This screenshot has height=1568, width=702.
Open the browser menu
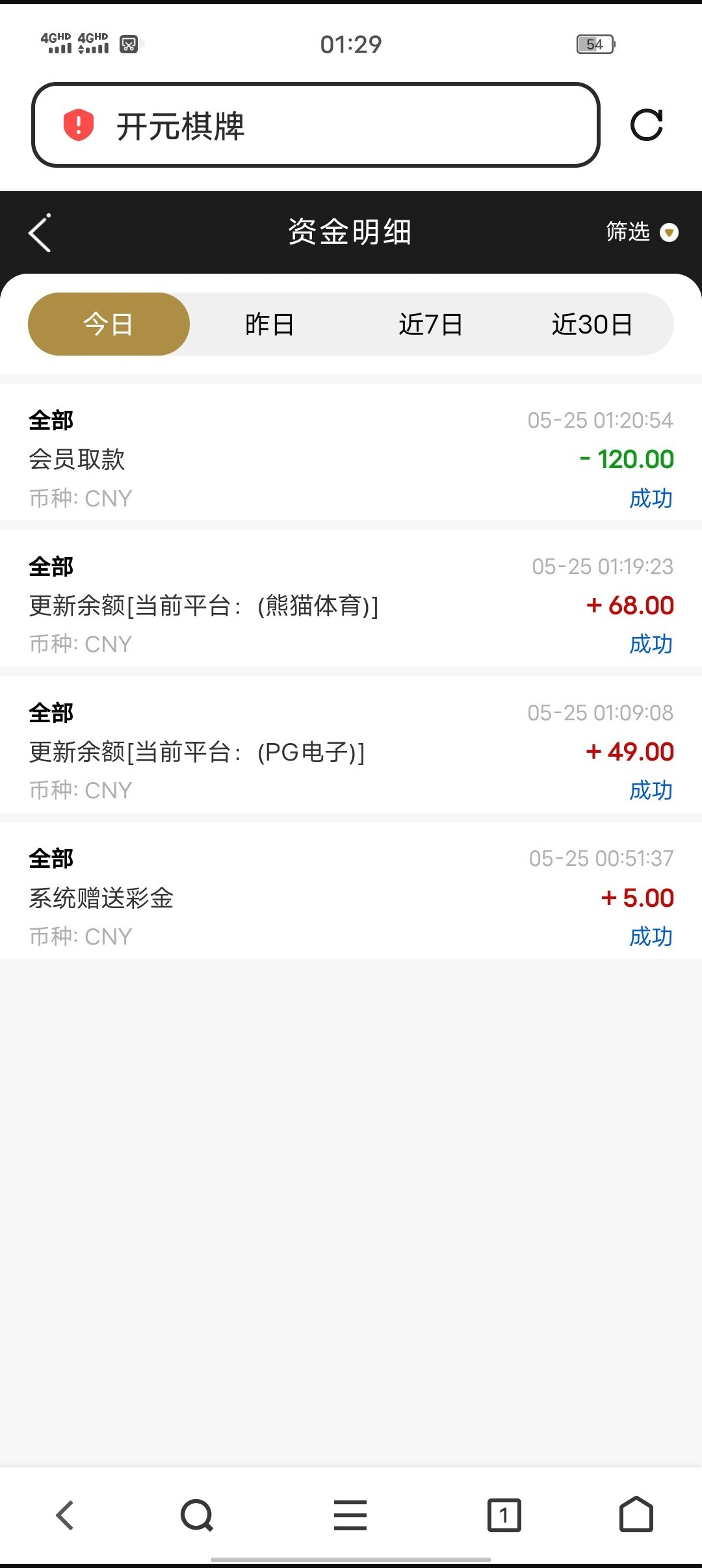pyautogui.click(x=350, y=1515)
